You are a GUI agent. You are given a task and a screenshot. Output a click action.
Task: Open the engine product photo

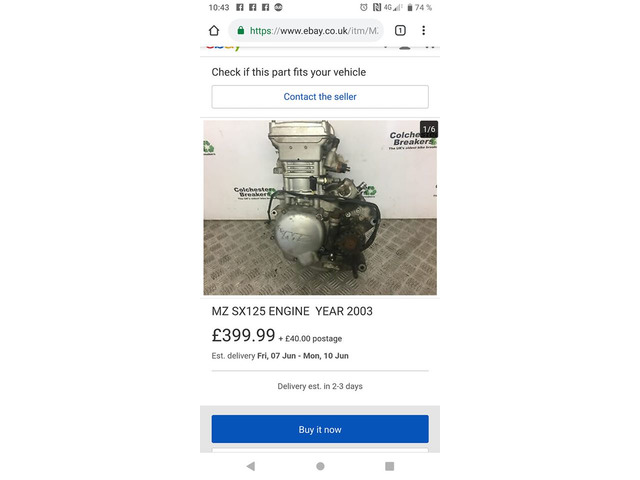click(320, 207)
